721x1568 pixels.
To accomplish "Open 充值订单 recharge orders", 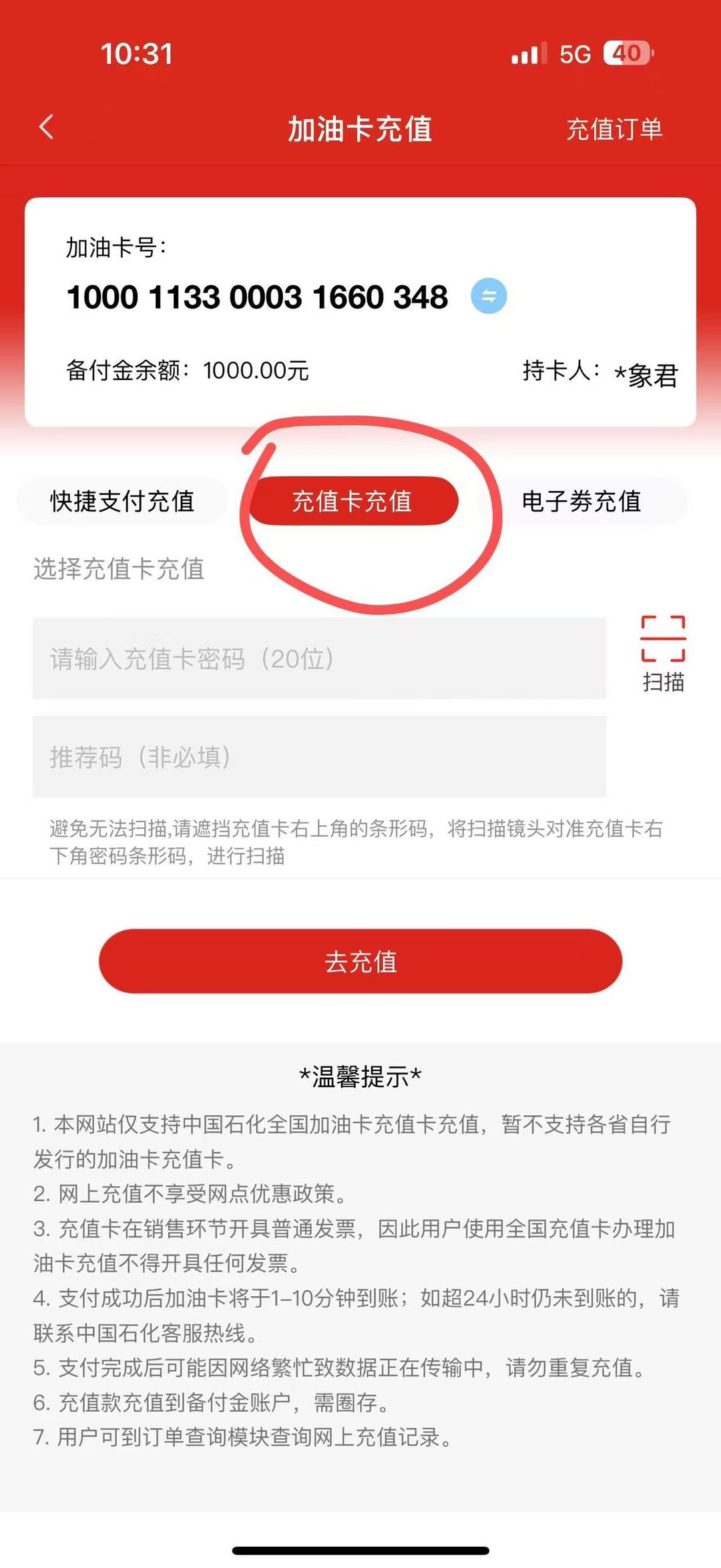I will tap(614, 129).
